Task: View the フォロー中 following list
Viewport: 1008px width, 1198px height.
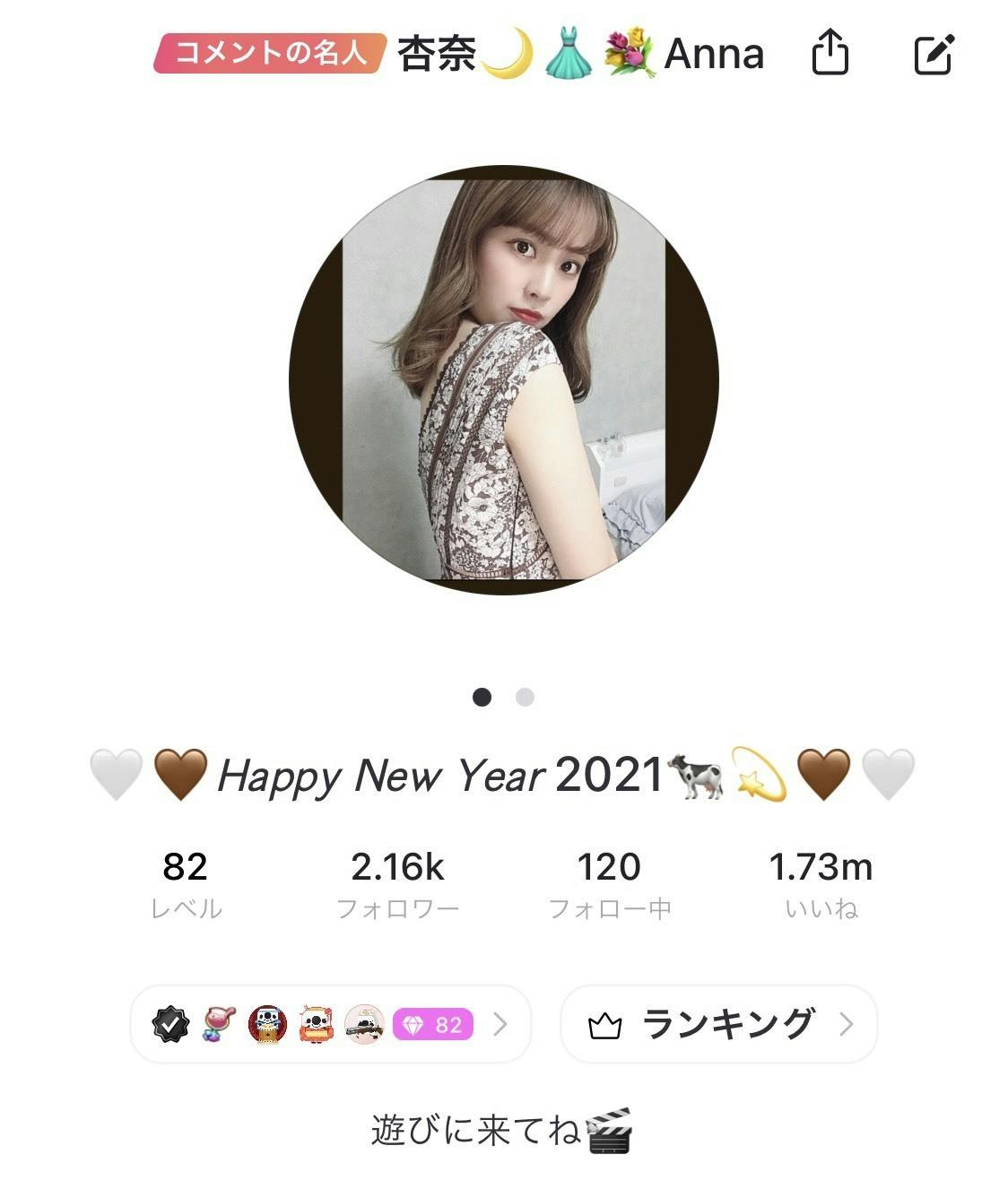Action: coord(609,883)
